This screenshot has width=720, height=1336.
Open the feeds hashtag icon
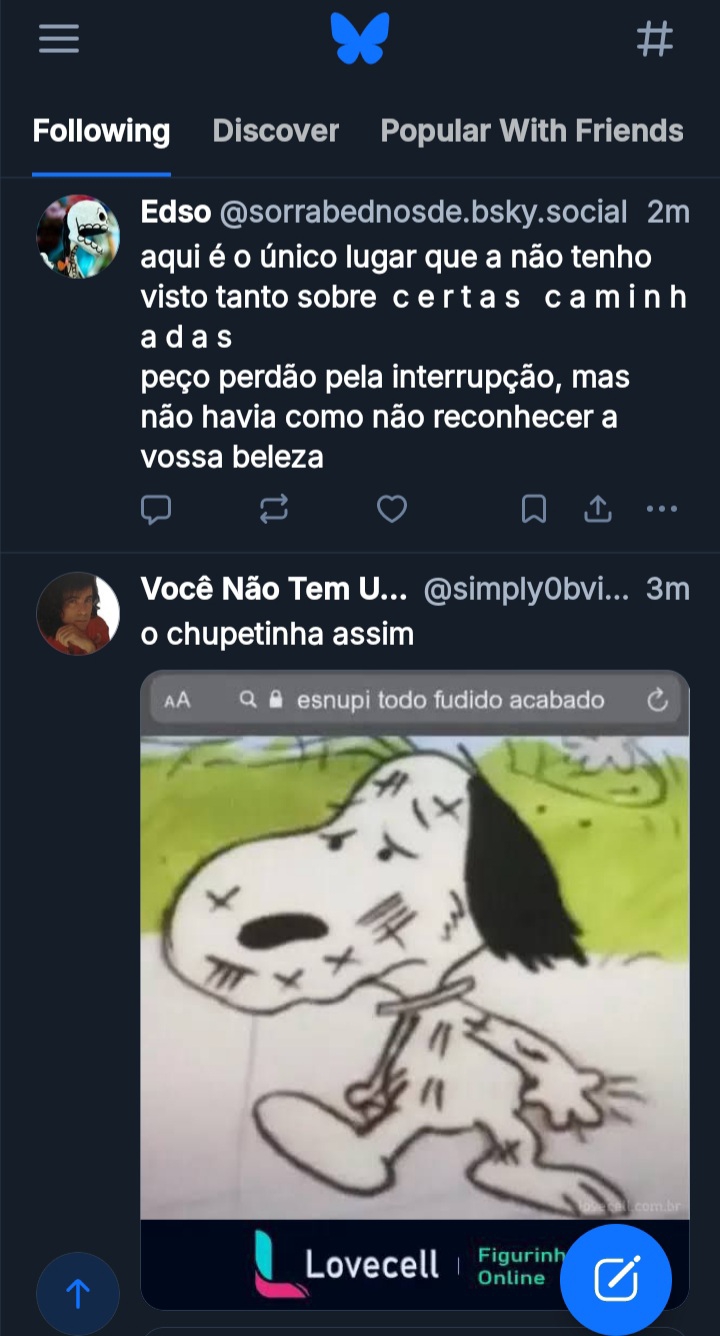655,39
